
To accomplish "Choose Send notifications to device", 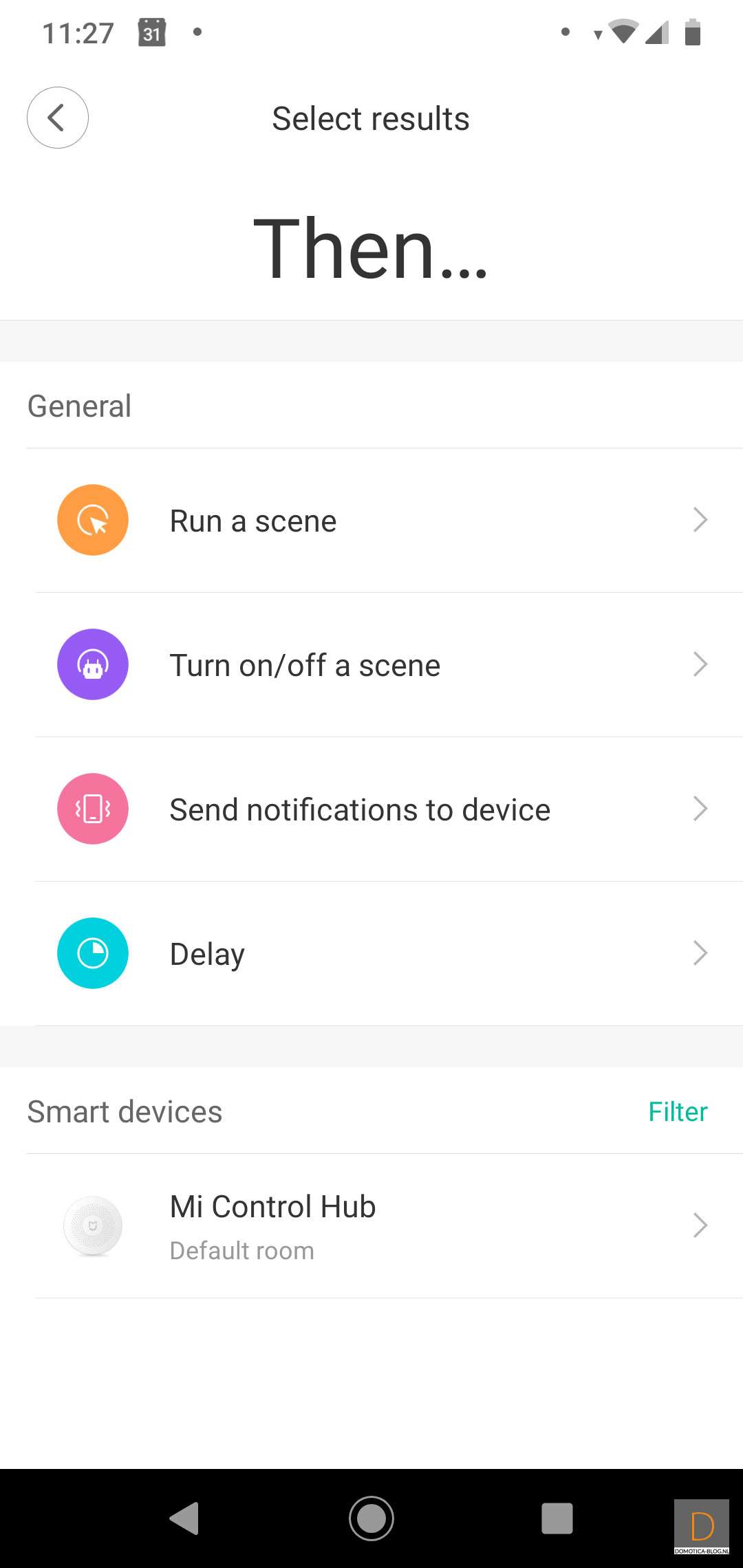I will [x=371, y=809].
